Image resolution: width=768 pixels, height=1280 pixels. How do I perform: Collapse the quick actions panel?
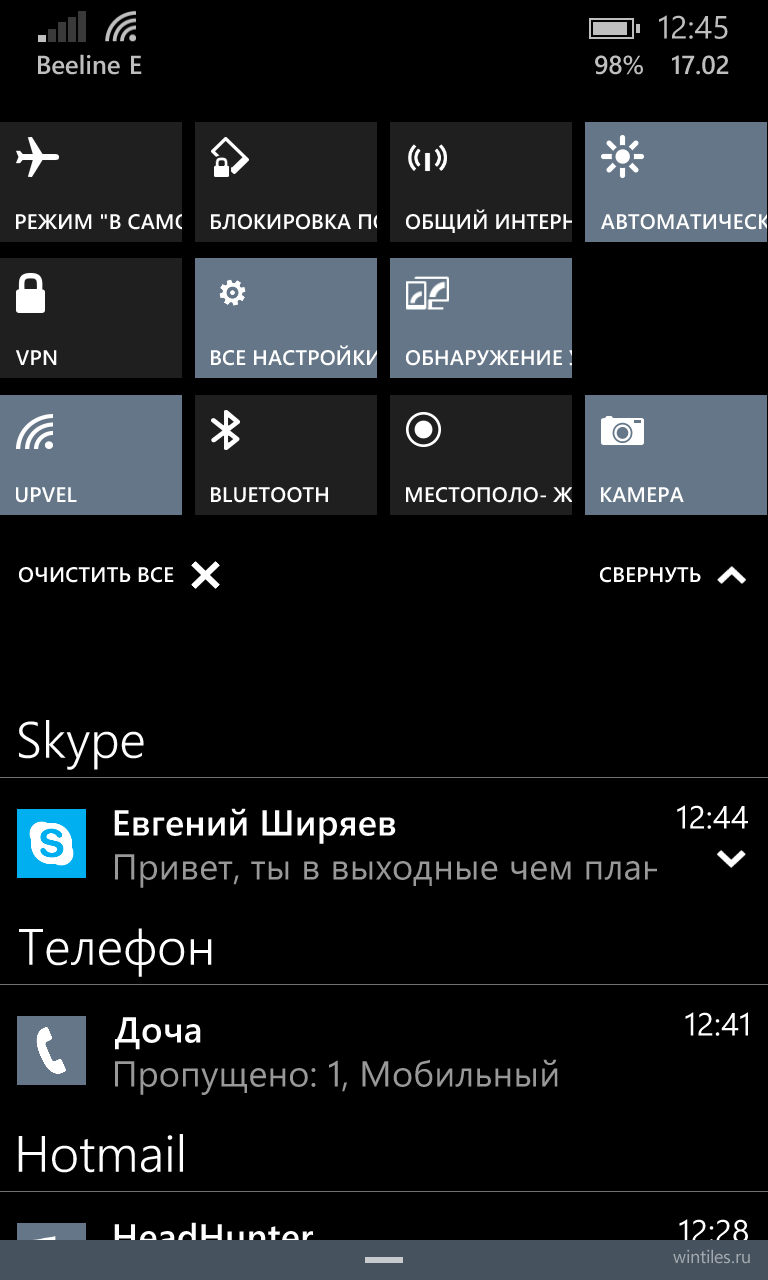click(673, 575)
